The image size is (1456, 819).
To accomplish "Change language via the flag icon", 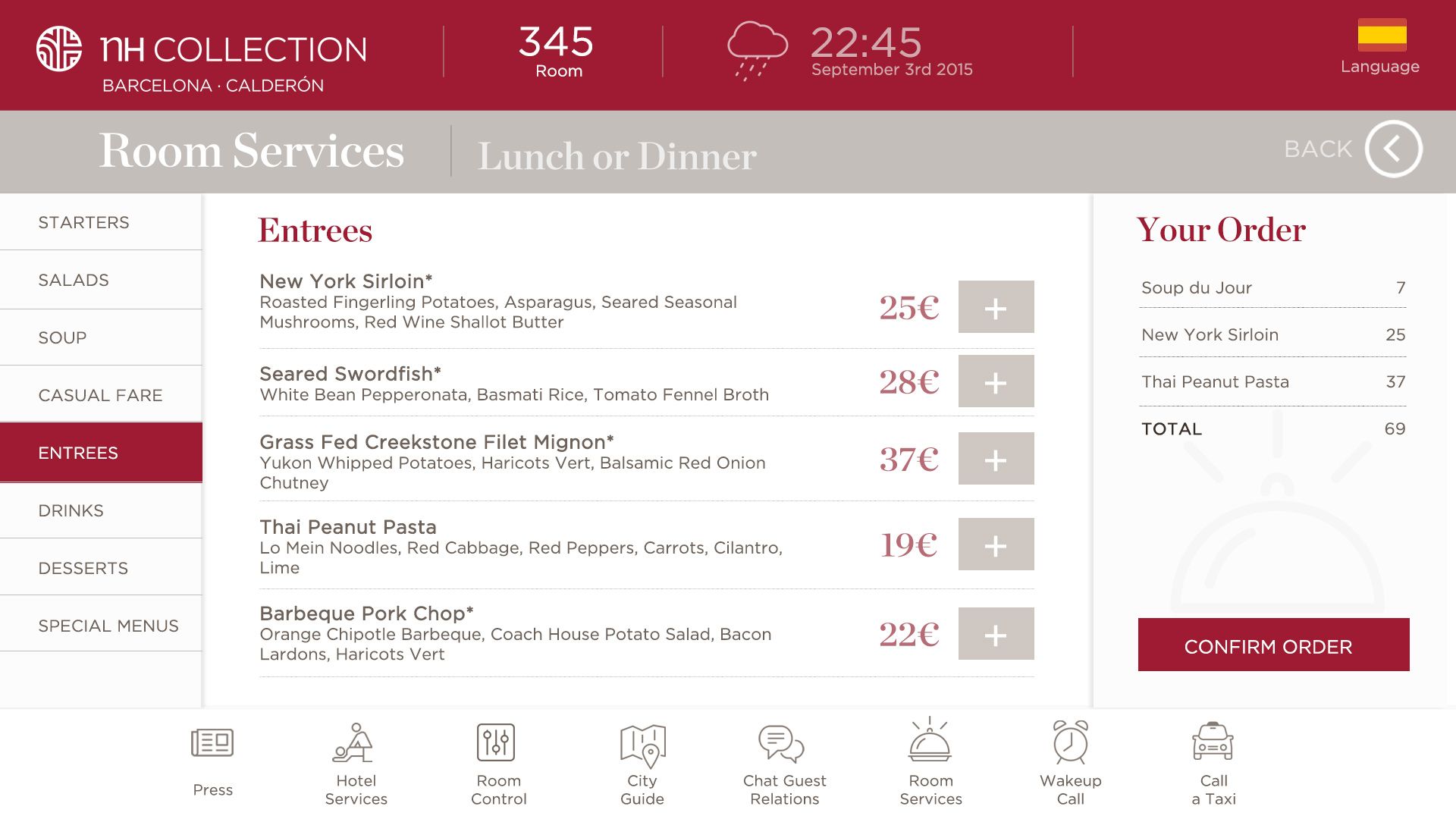I will [1381, 36].
